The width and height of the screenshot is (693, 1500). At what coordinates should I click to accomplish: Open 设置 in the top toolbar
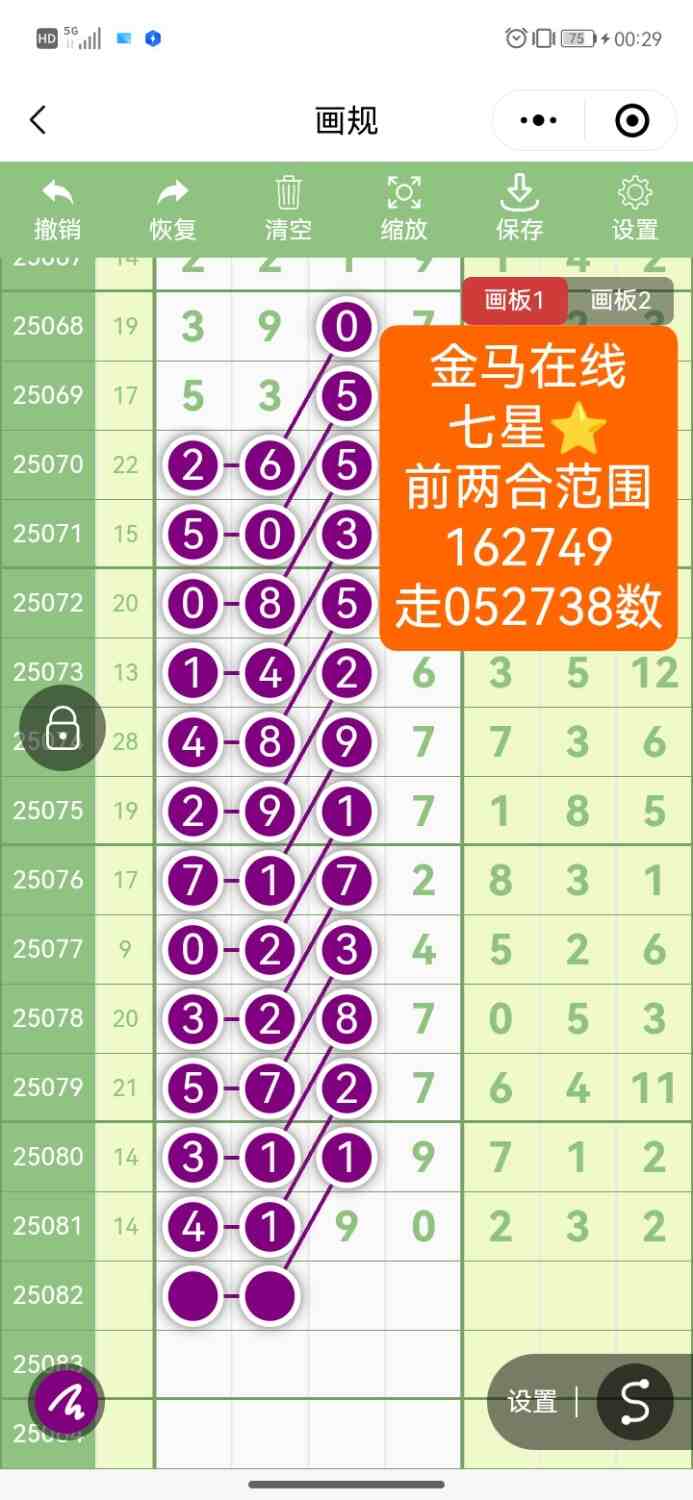click(635, 209)
